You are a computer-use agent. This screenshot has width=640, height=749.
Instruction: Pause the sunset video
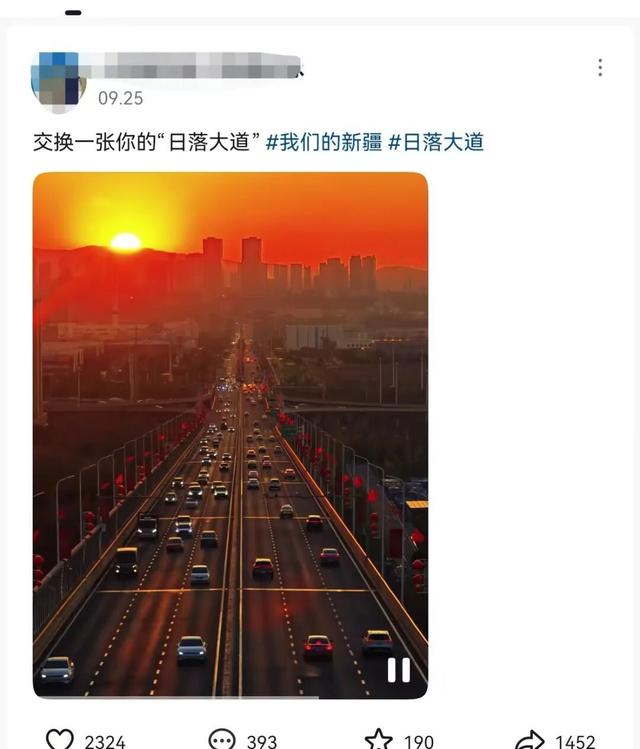pyautogui.click(x=399, y=670)
